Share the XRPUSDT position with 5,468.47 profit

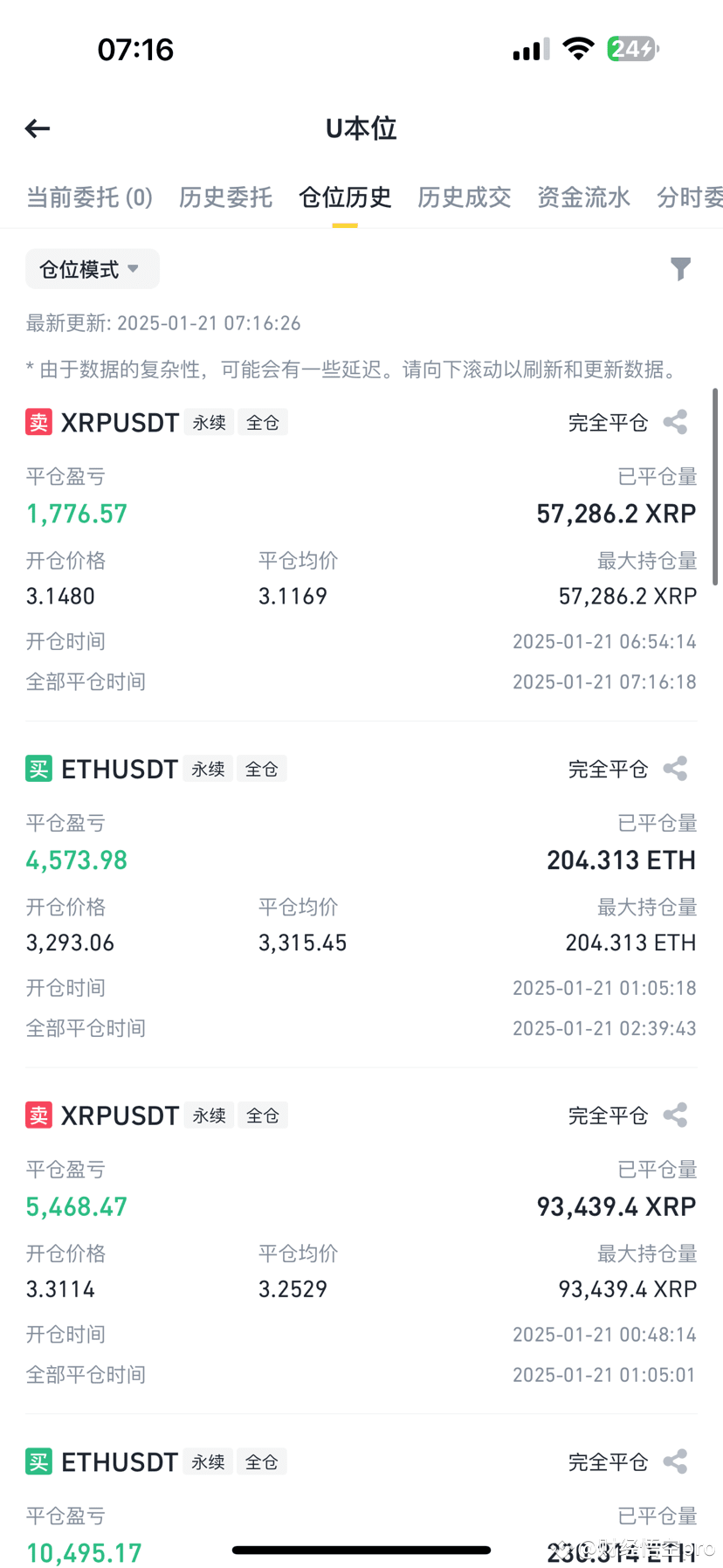(x=675, y=1116)
